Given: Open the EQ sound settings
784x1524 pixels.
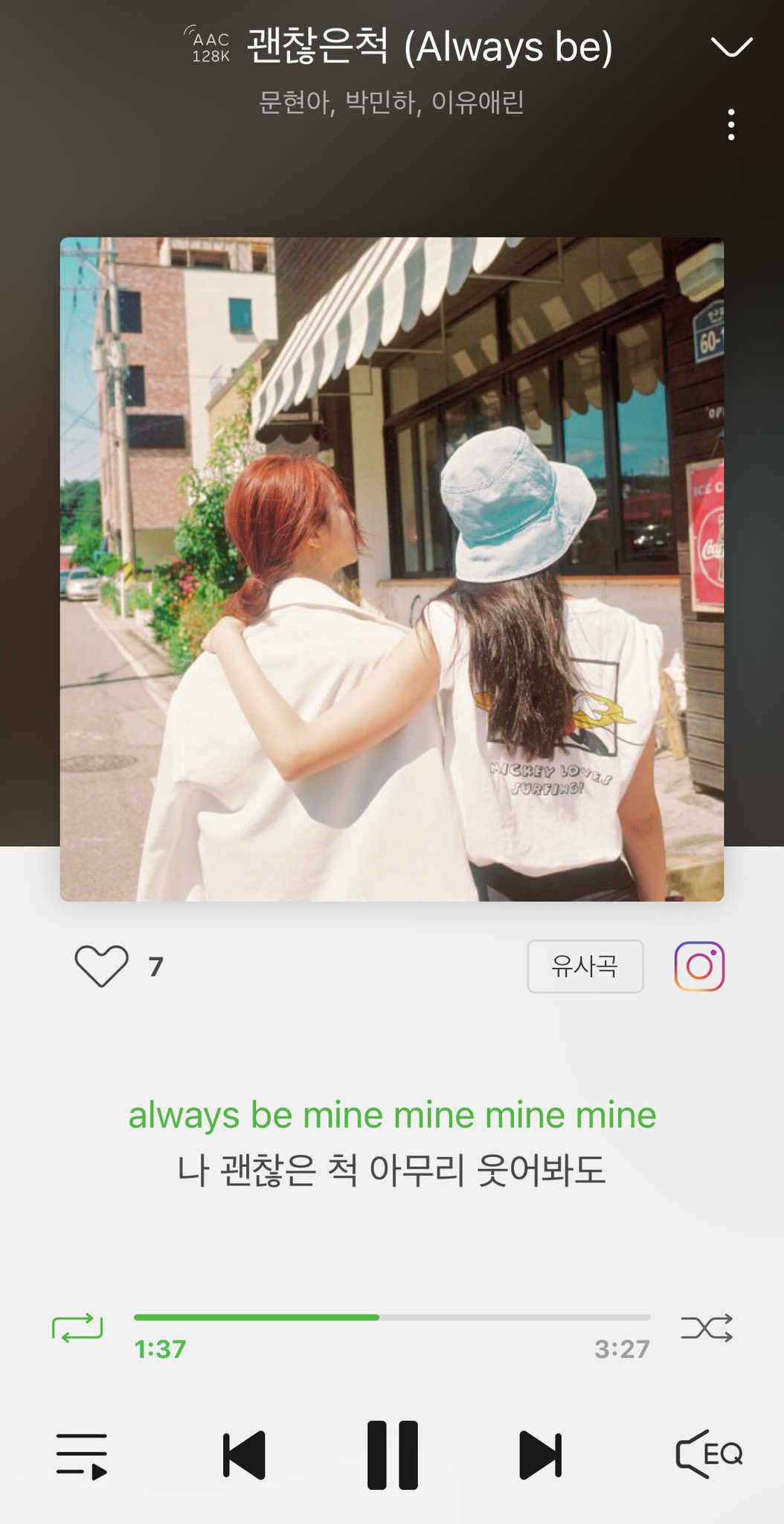Looking at the screenshot, I should 709,1454.
